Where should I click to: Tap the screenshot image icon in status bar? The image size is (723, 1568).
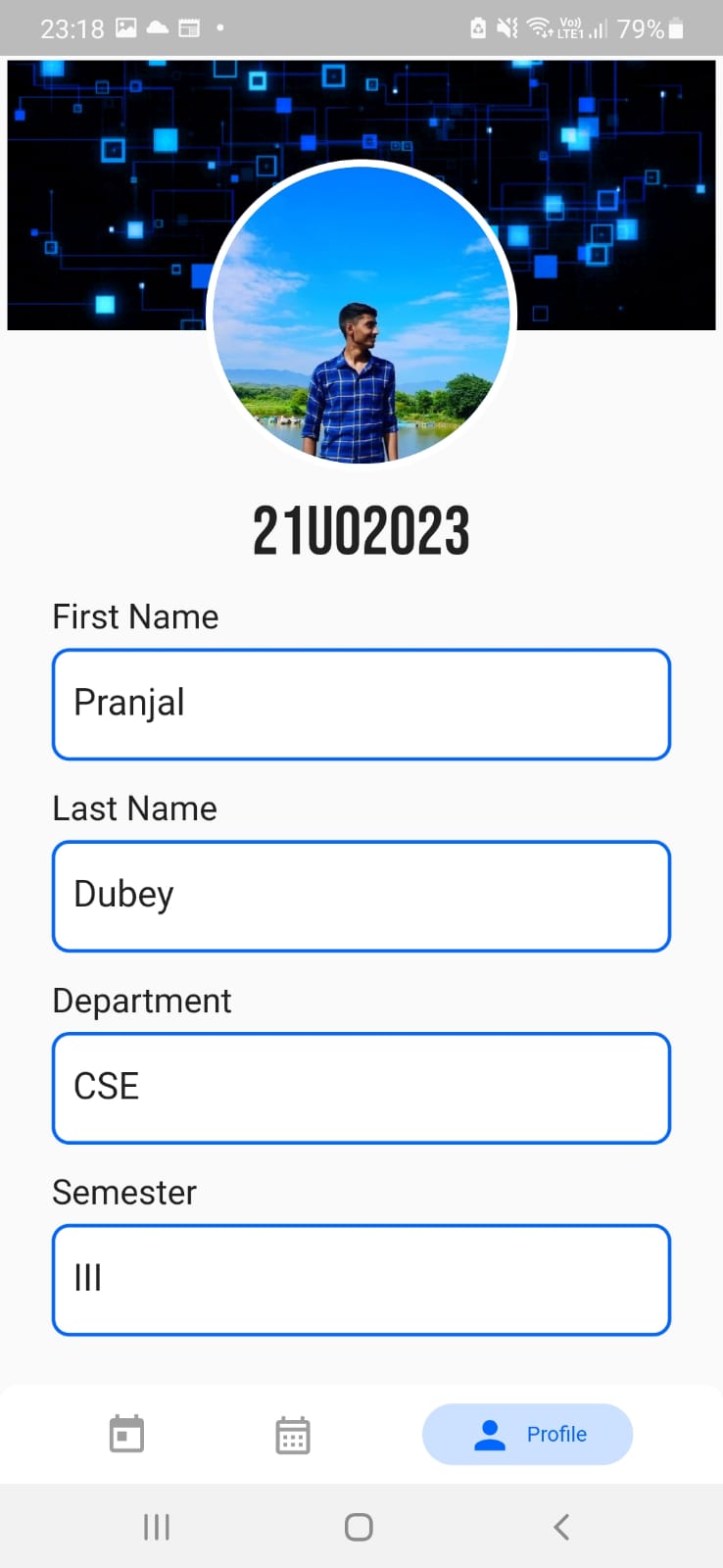coord(125,27)
